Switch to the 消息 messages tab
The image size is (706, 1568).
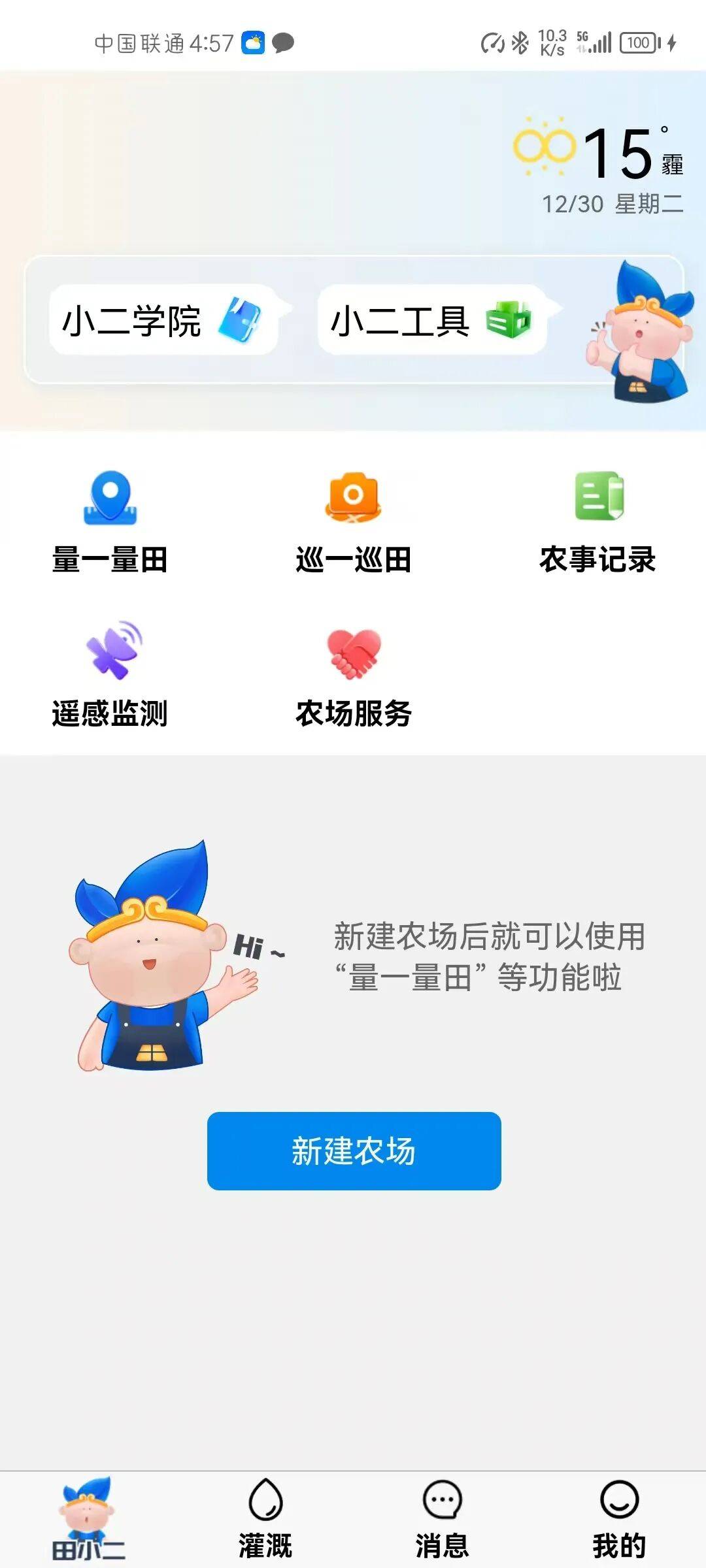tap(442, 1520)
